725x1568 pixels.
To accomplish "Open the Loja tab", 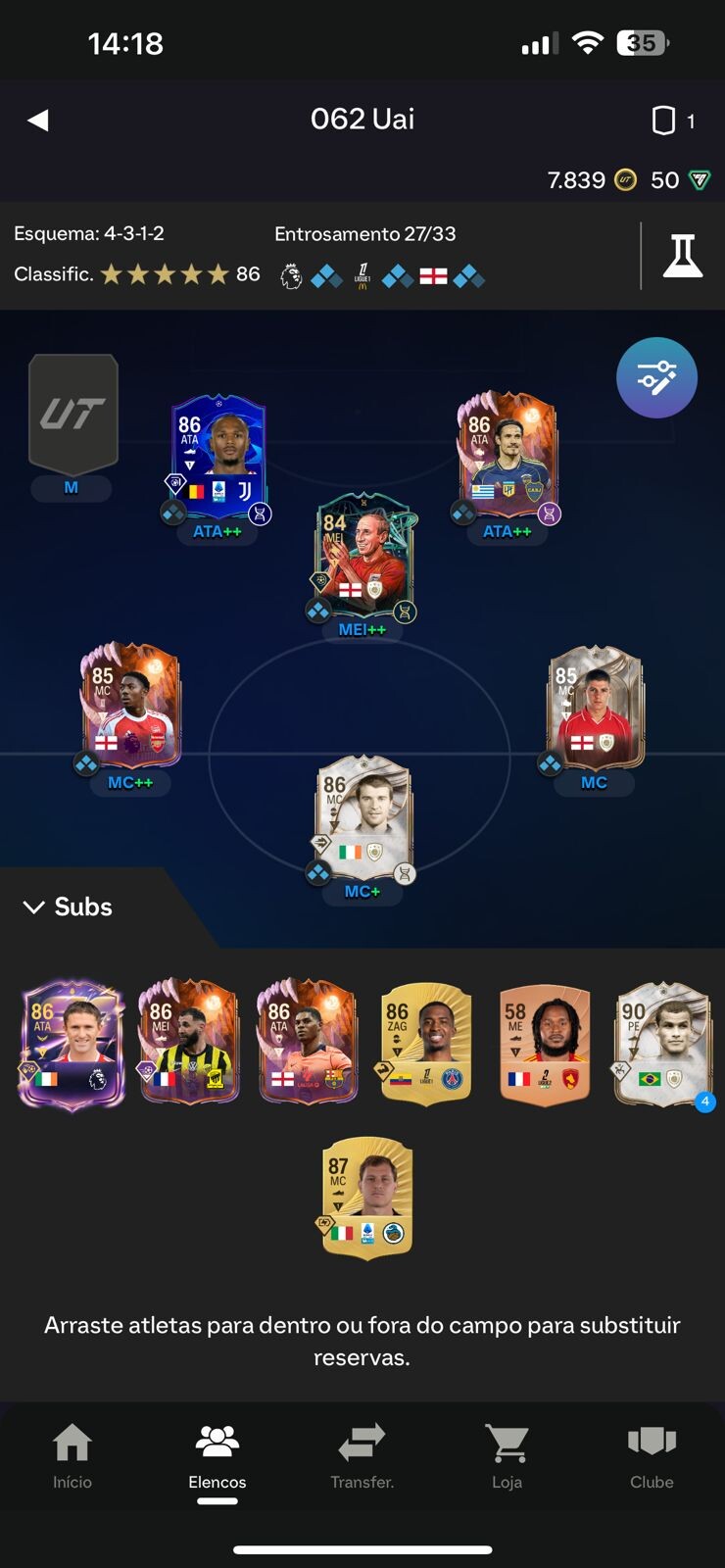I will pyautogui.click(x=507, y=1456).
